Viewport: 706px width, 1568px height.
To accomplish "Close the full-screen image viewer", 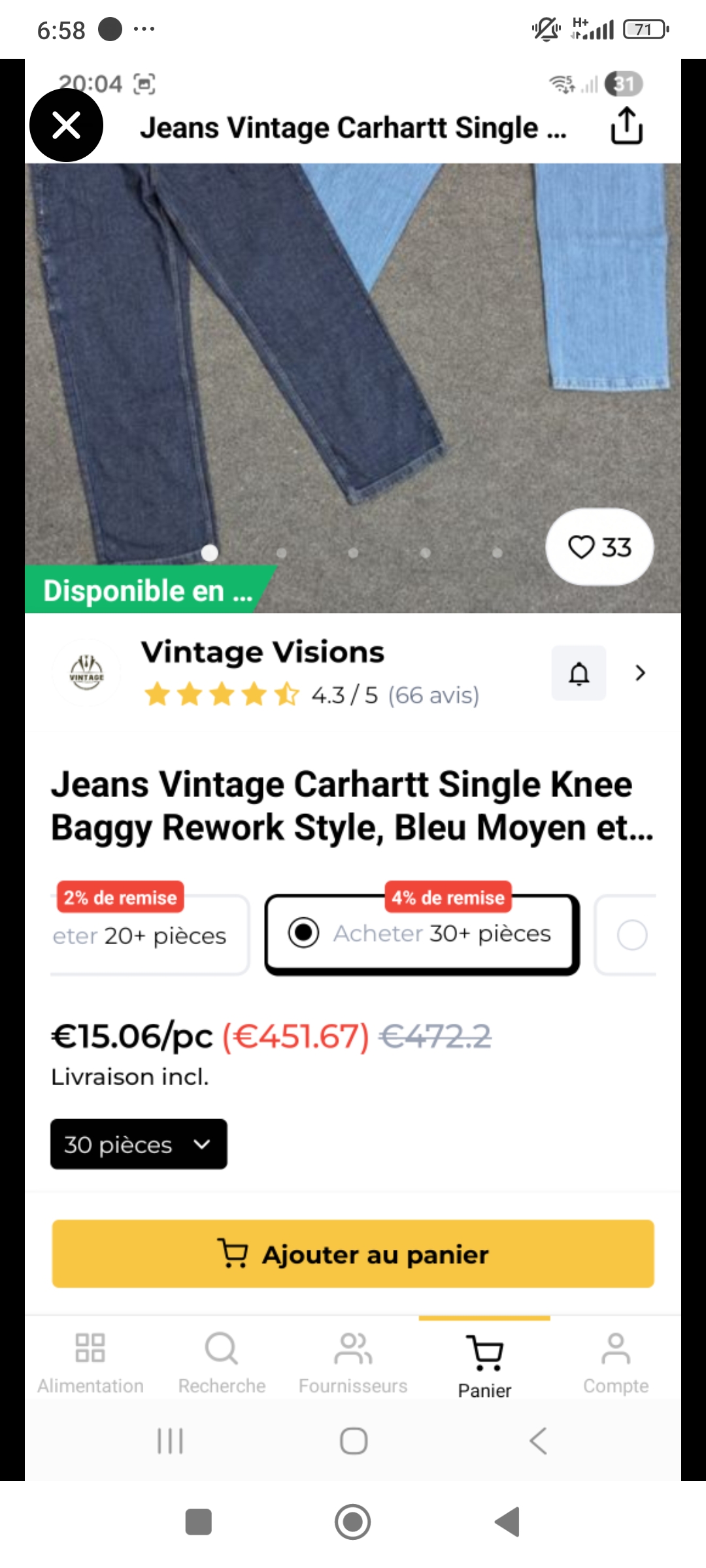I will click(x=66, y=125).
